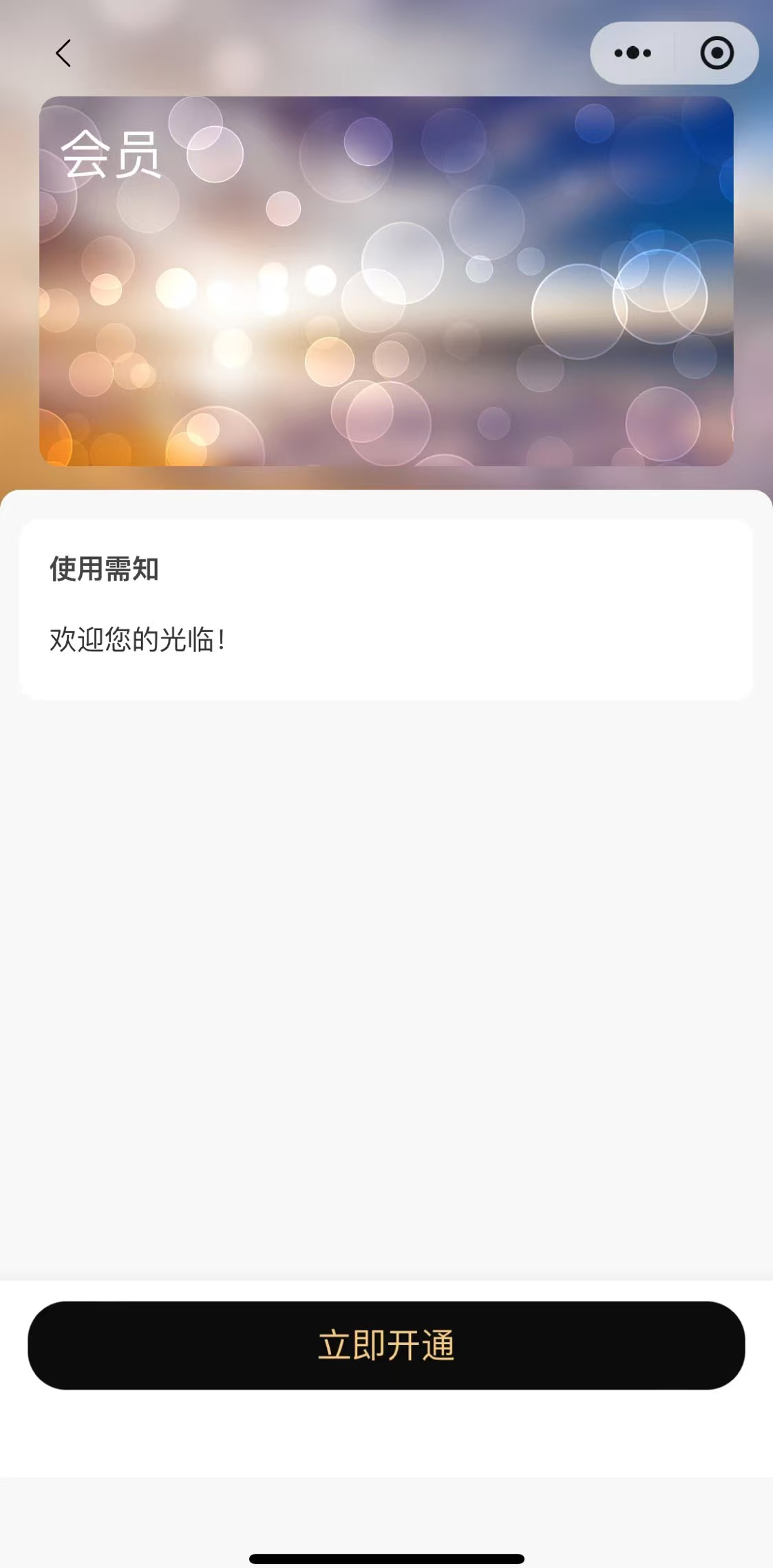Tap 立即开通 to activate membership
This screenshot has width=773, height=1568.
(386, 1345)
